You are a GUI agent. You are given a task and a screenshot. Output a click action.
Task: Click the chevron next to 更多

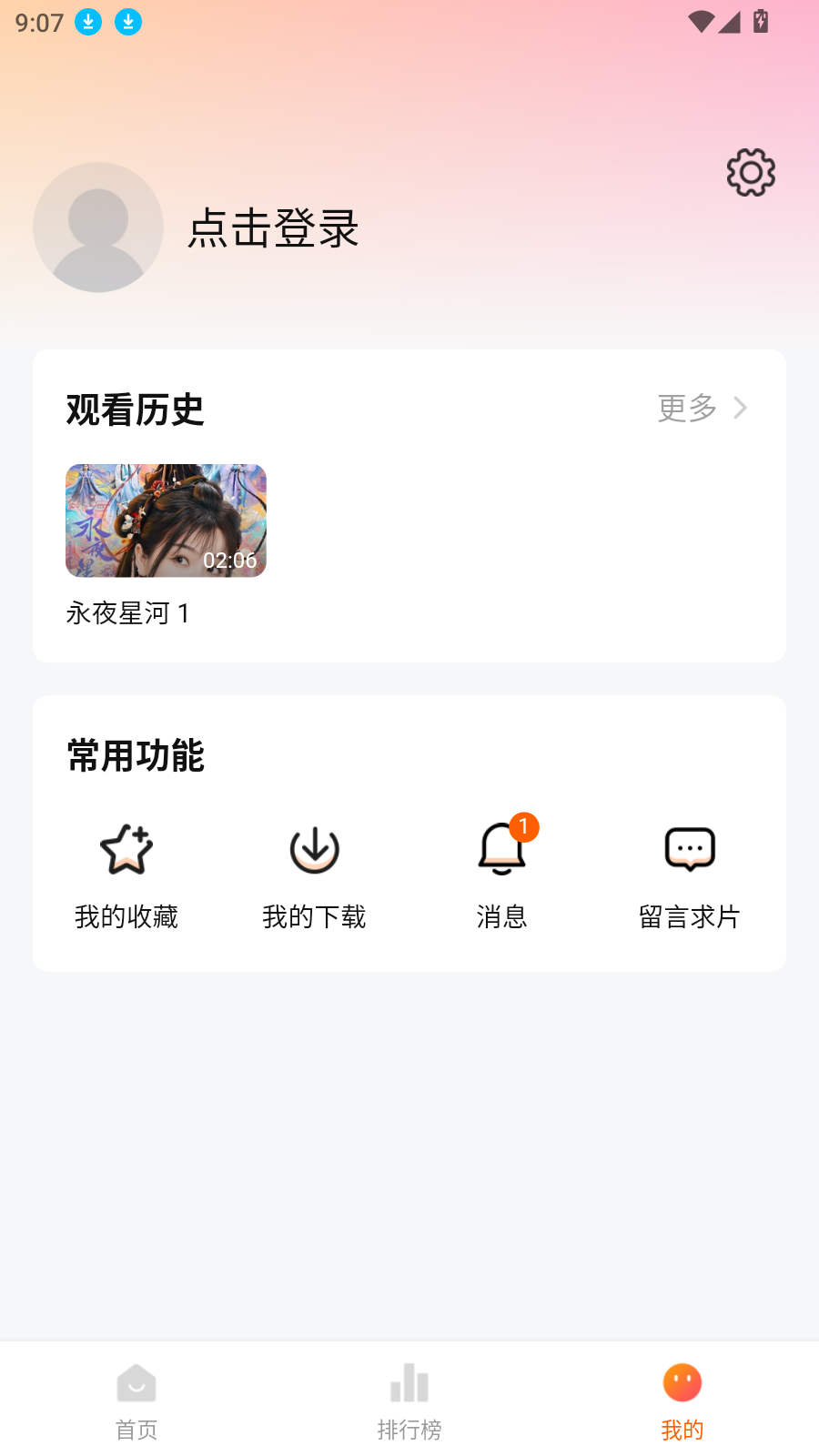743,409
